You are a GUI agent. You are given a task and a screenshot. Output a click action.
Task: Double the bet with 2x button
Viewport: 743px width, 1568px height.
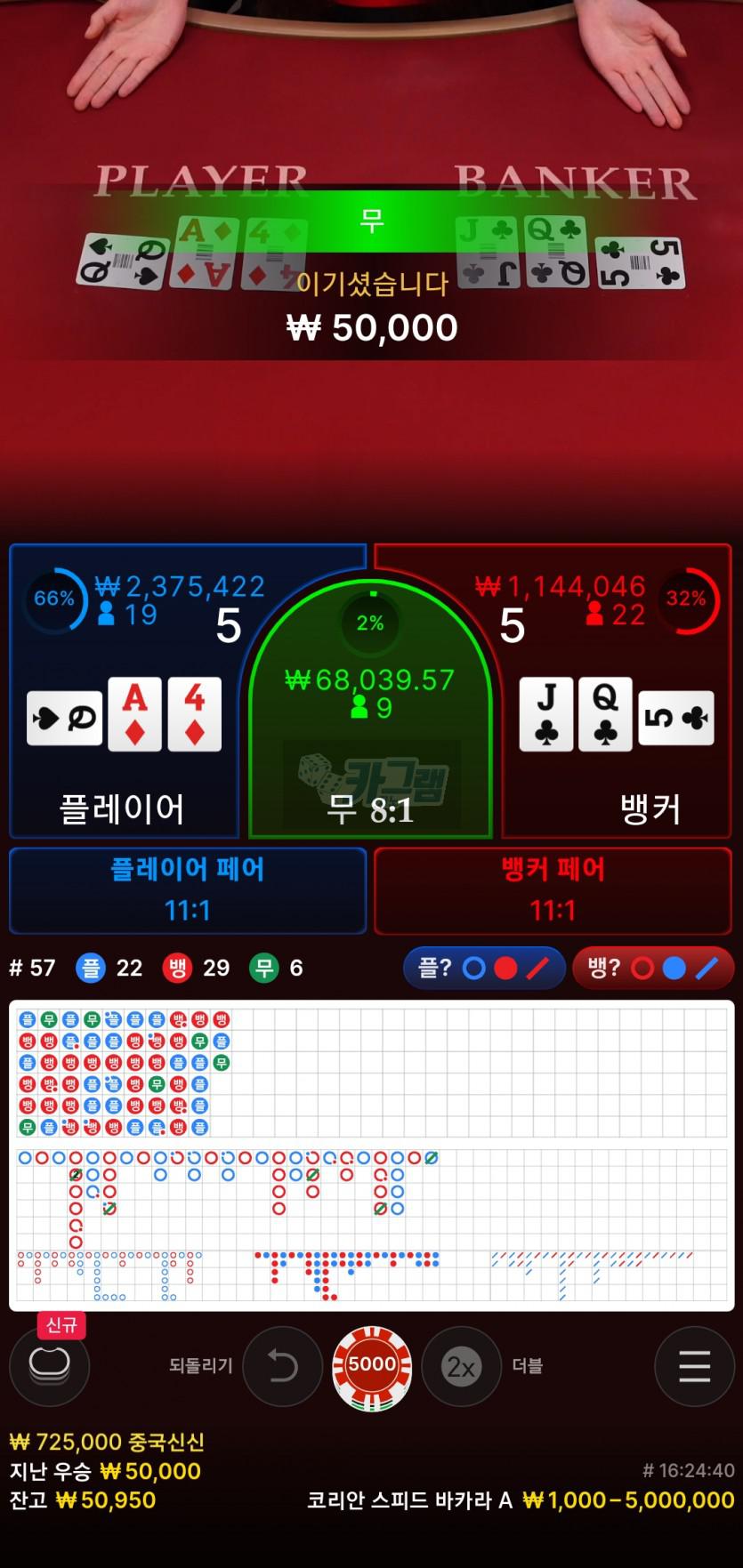(461, 1366)
